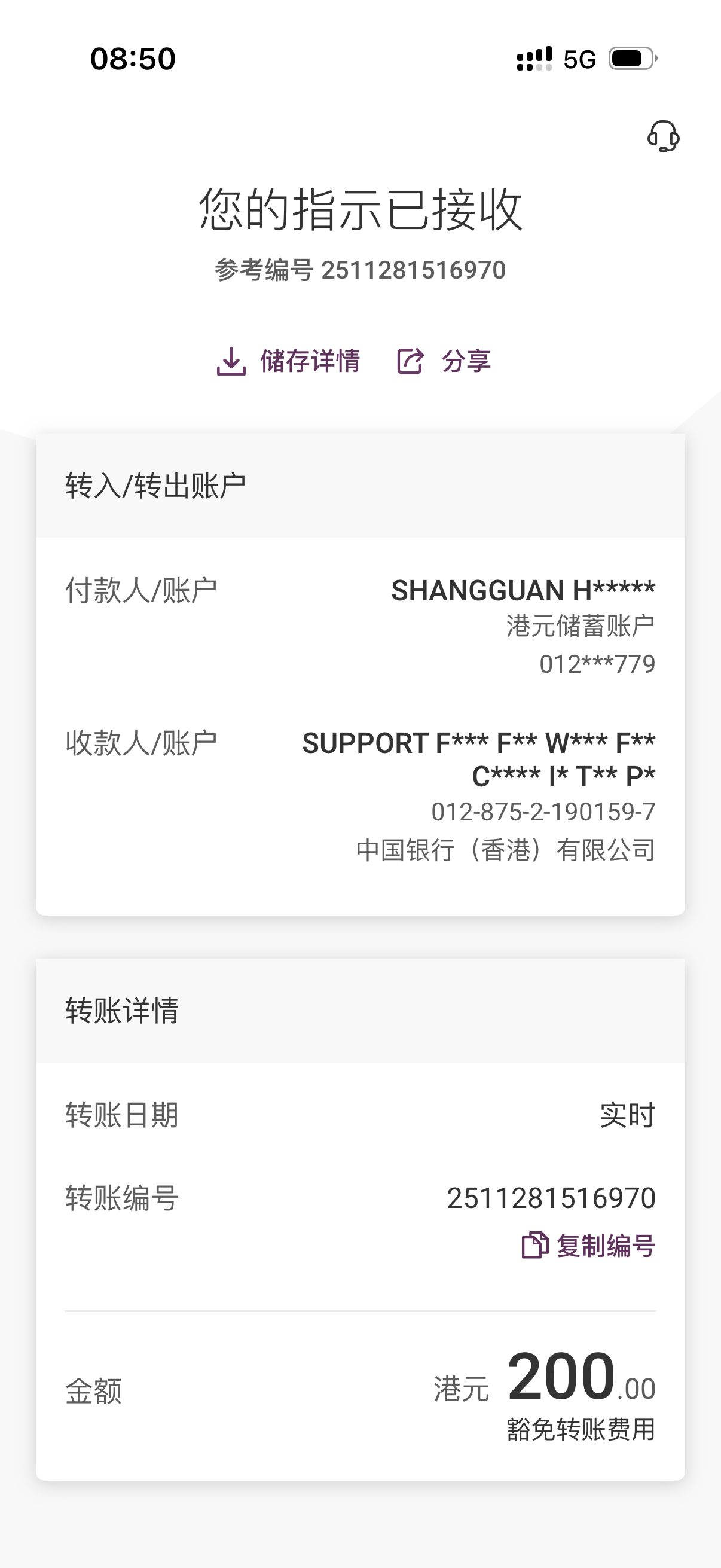Share the transfer confirmation via 分享
This screenshot has height=1568, width=721.
point(444,362)
